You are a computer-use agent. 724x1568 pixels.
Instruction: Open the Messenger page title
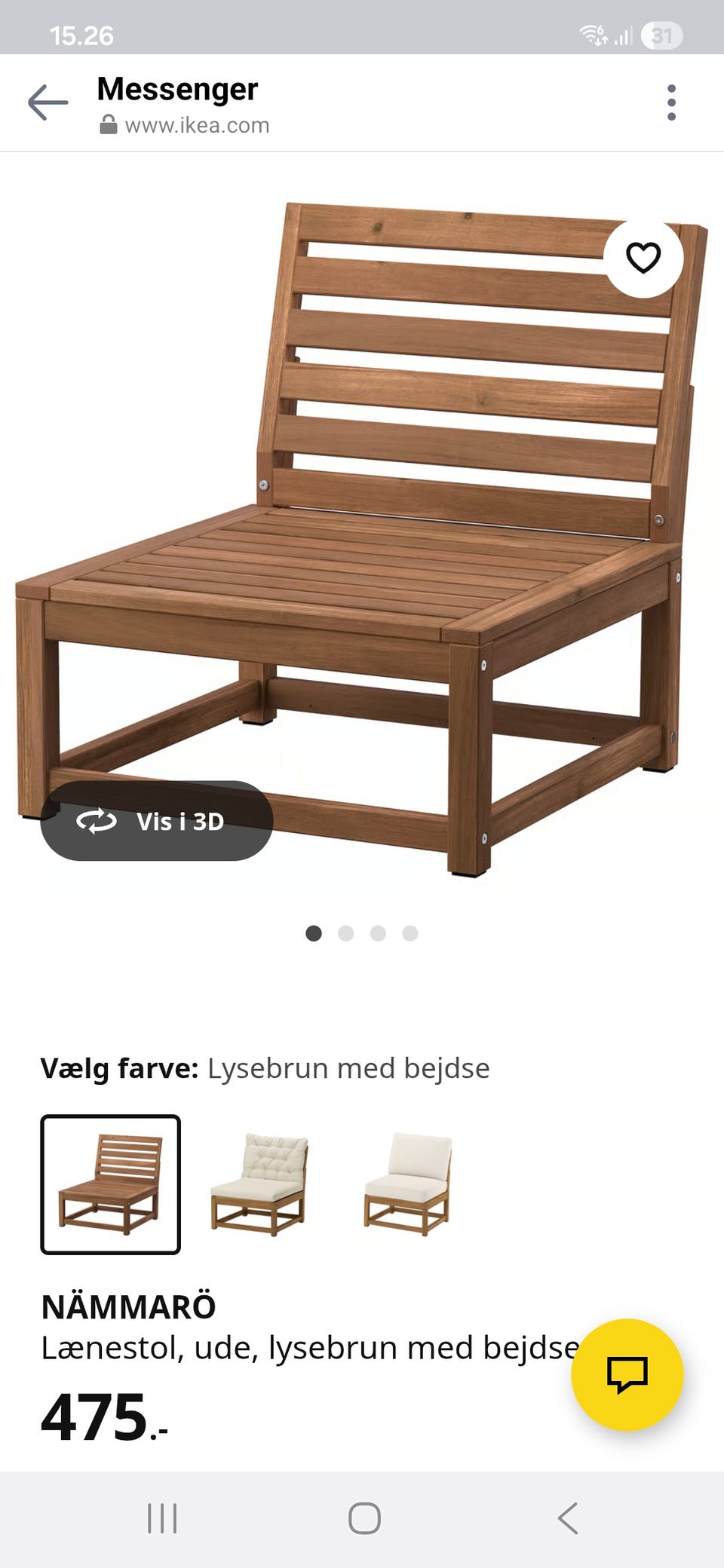click(178, 89)
